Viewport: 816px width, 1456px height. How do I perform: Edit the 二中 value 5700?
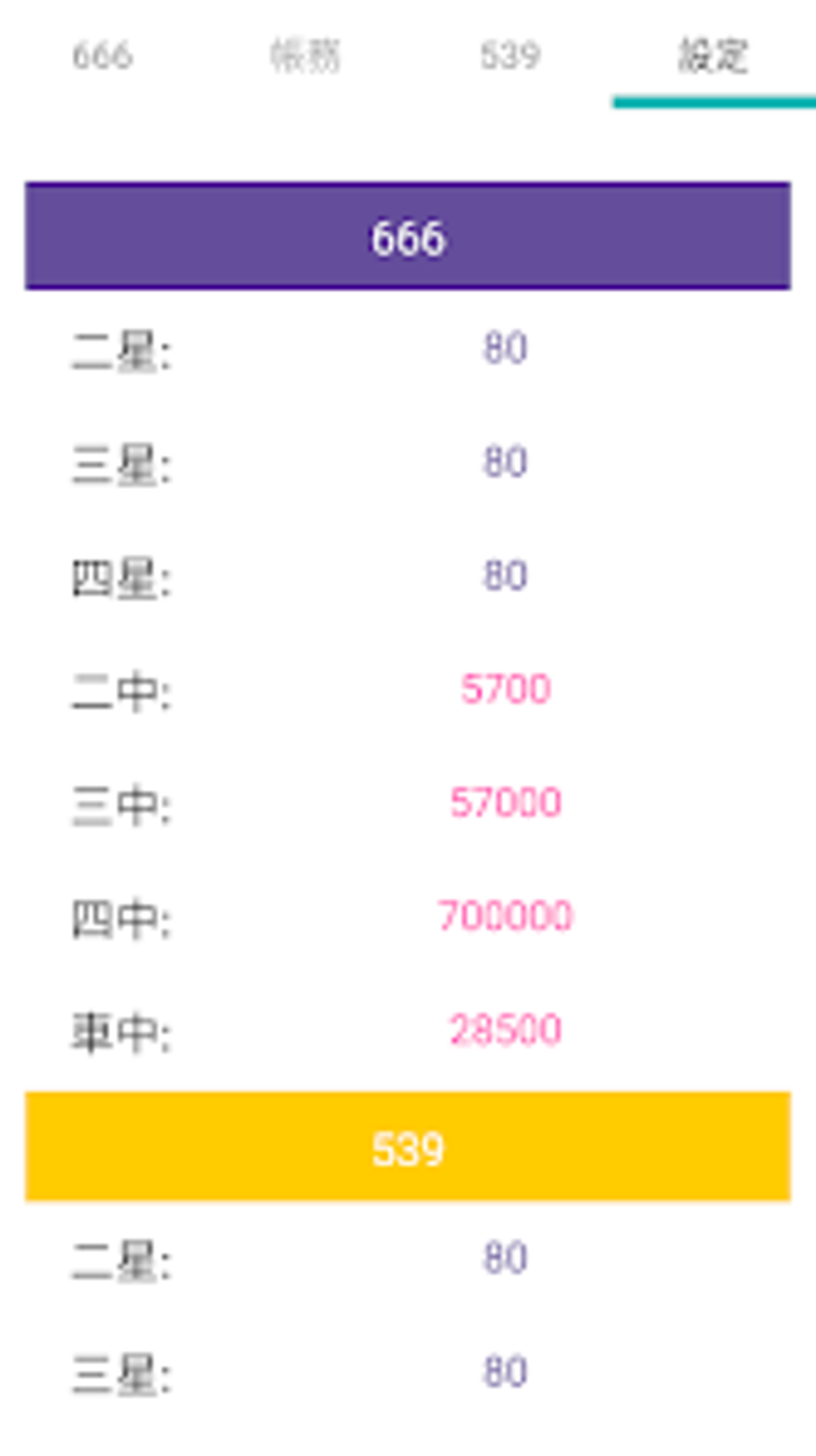click(x=505, y=689)
